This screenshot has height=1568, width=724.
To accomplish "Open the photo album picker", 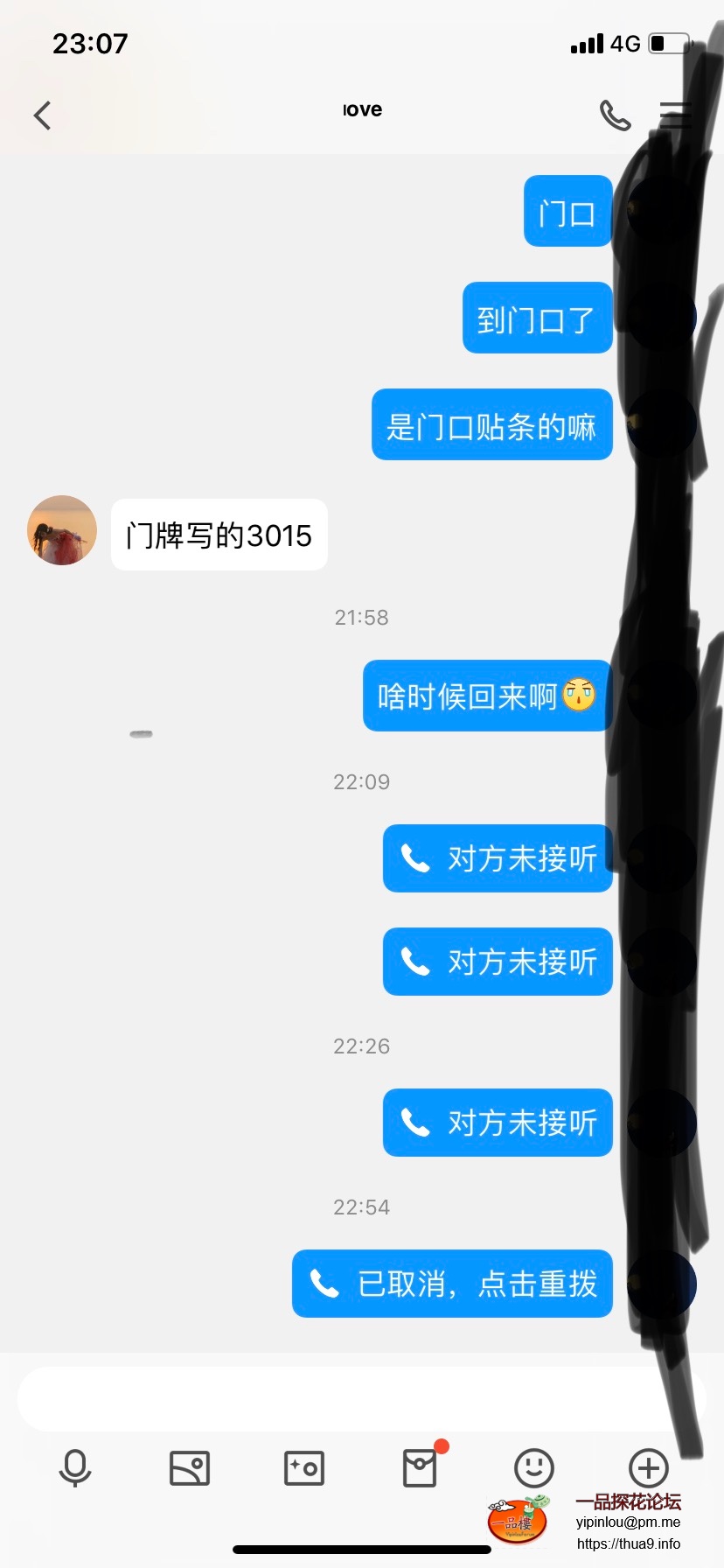I will pyautogui.click(x=189, y=1467).
